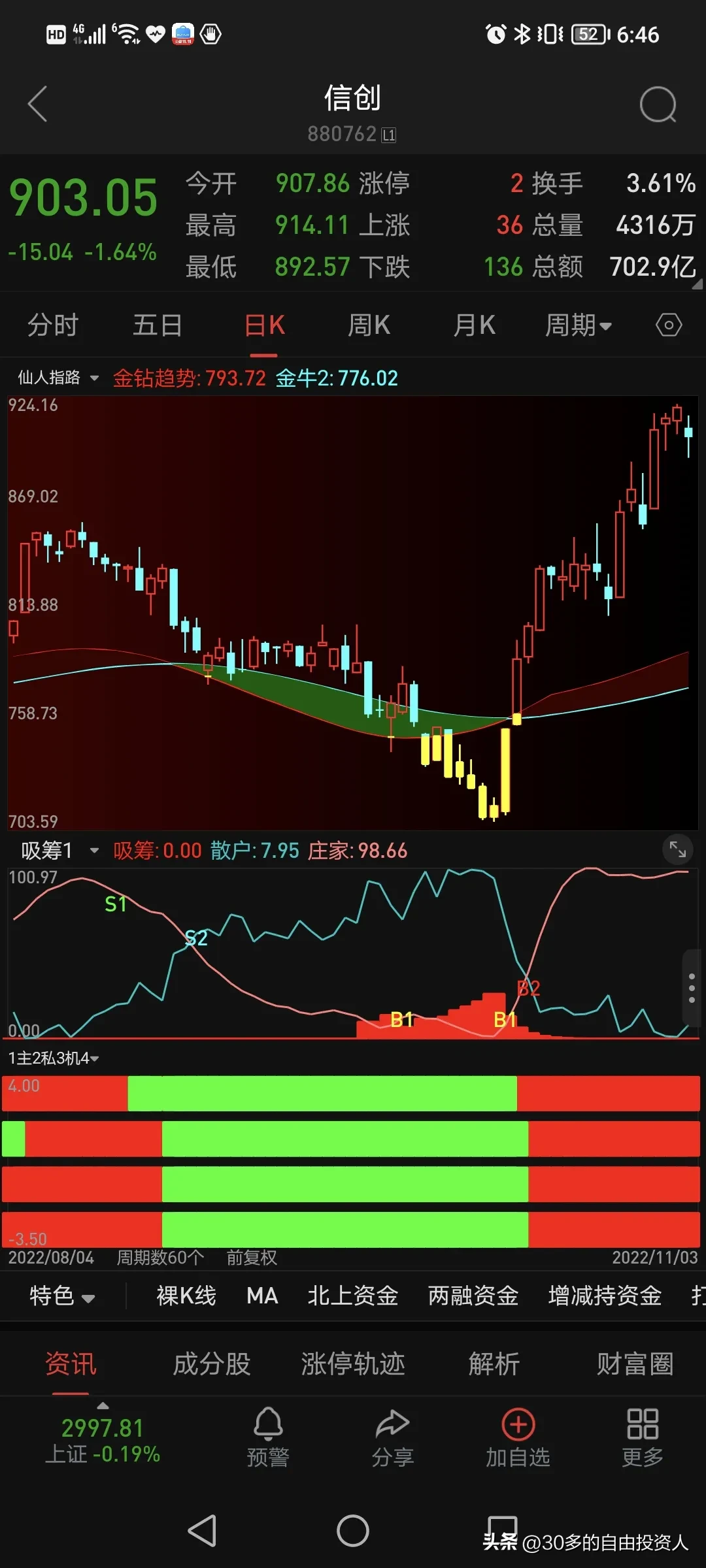Open the search icon at top right
This screenshot has width=706, height=1568.
[x=658, y=105]
